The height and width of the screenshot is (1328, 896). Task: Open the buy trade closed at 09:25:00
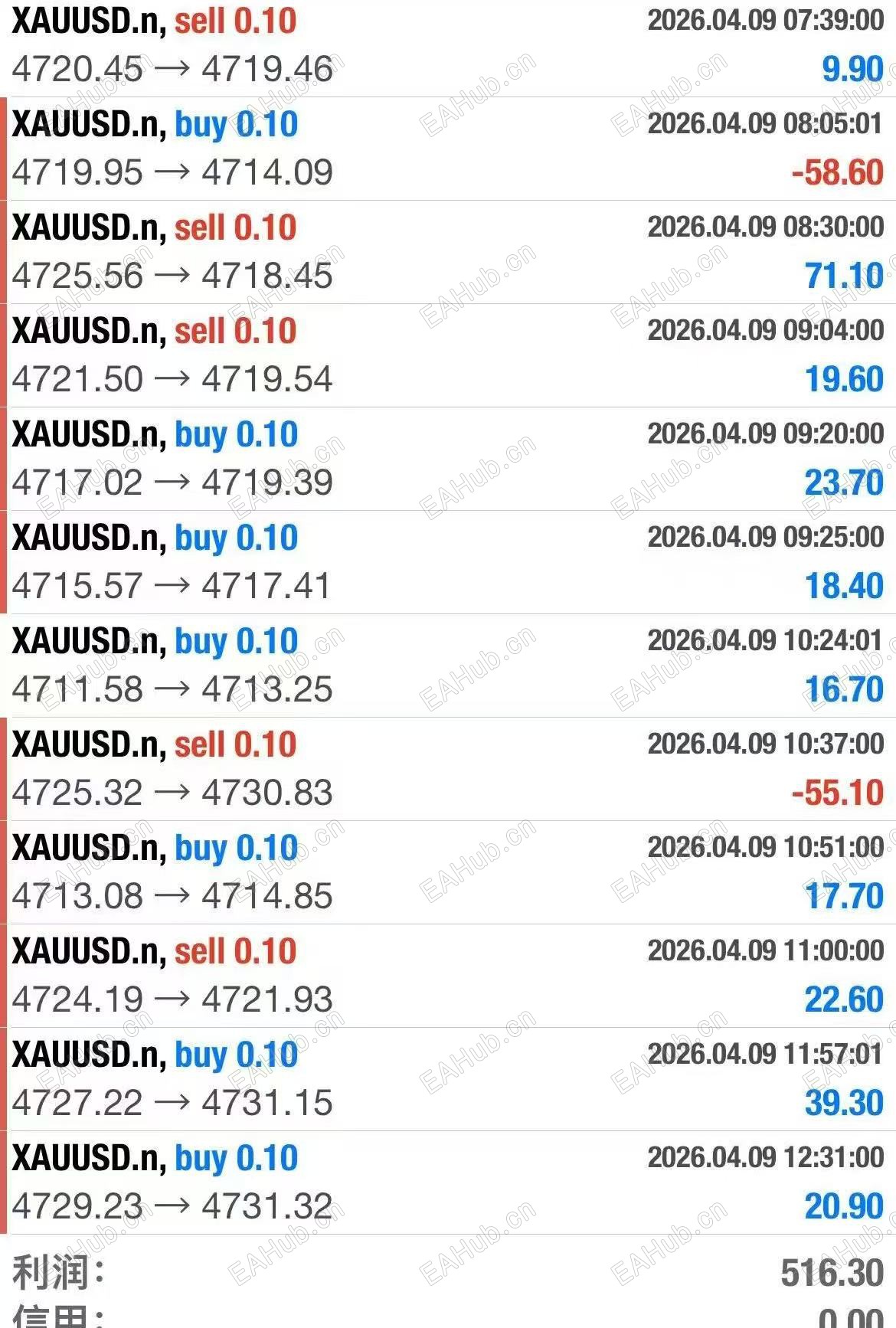(448, 562)
